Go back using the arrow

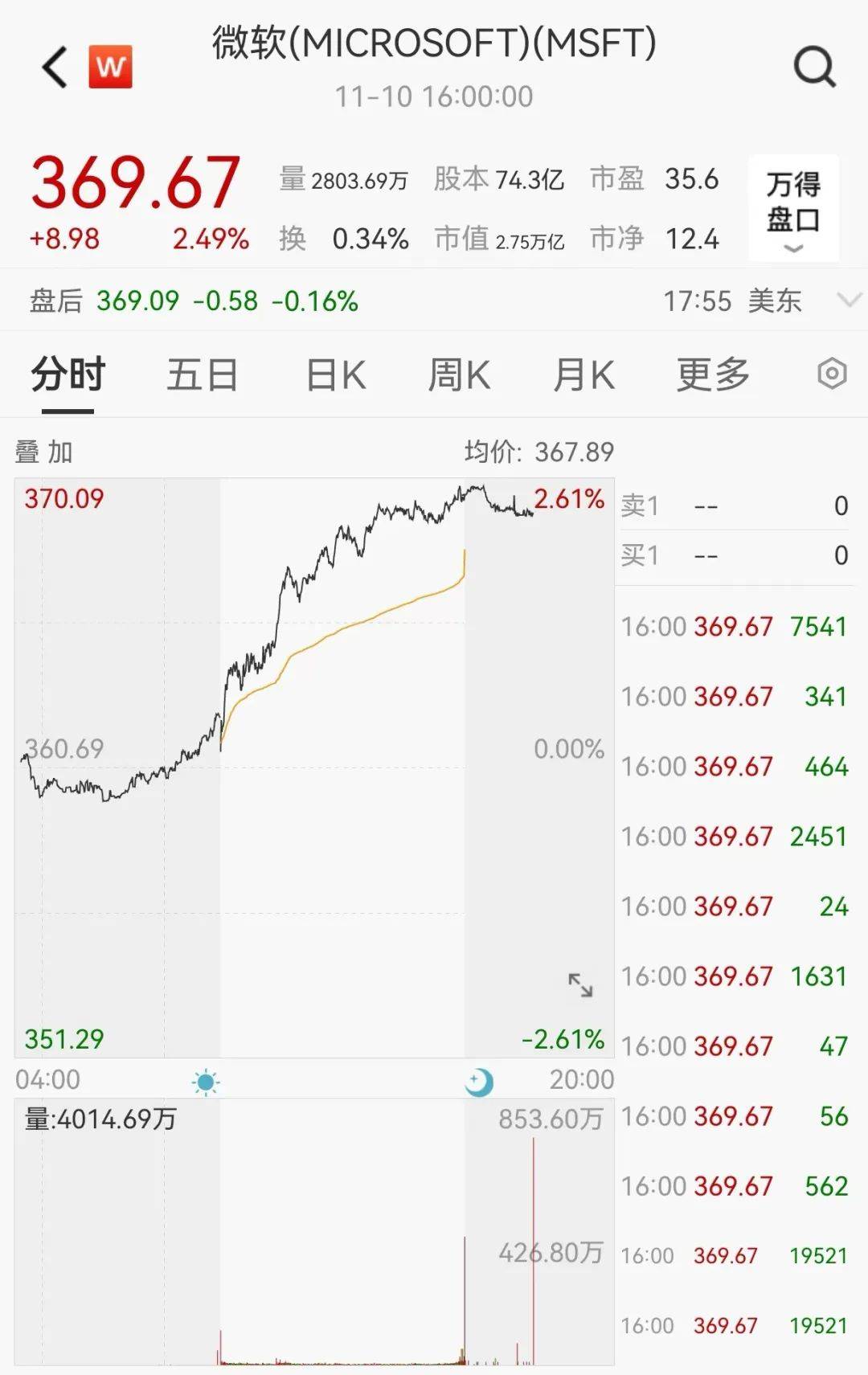click(55, 67)
